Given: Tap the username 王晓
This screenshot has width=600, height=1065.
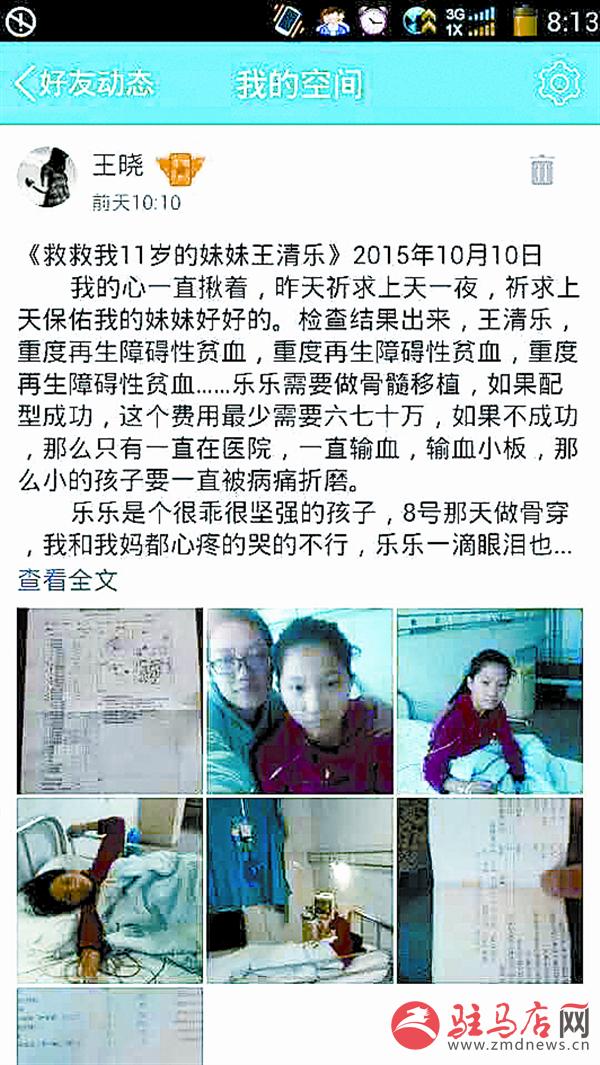Looking at the screenshot, I should 118,164.
